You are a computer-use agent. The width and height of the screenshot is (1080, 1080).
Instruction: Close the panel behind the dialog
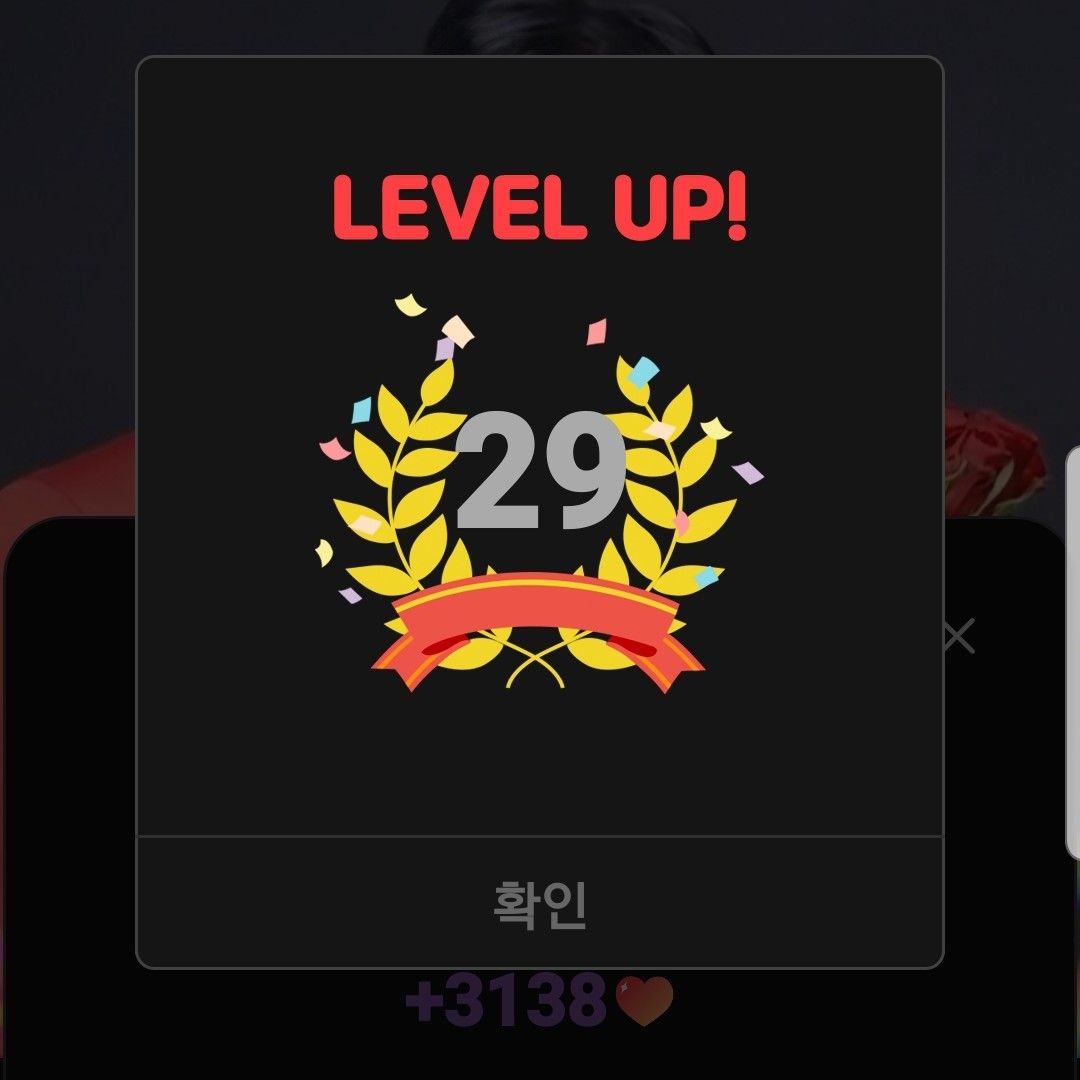click(x=958, y=637)
